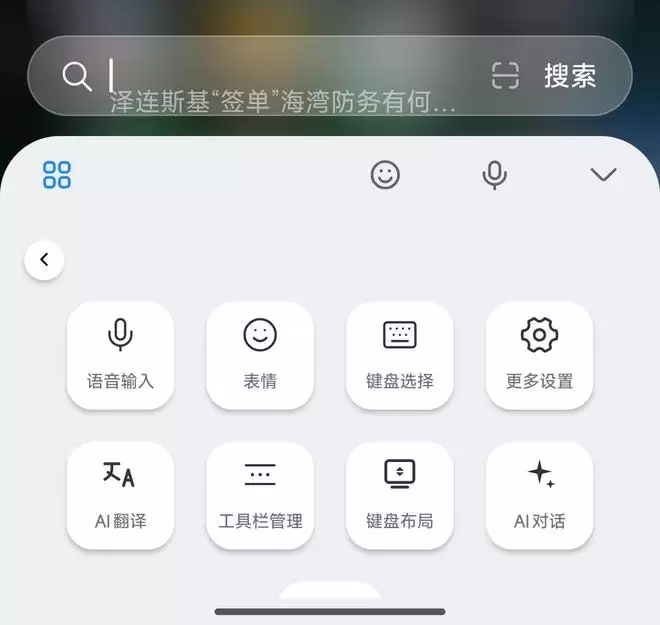Screen dimensions: 660x625
Task: Collapse the keyboard with down chevron
Action: (603, 175)
